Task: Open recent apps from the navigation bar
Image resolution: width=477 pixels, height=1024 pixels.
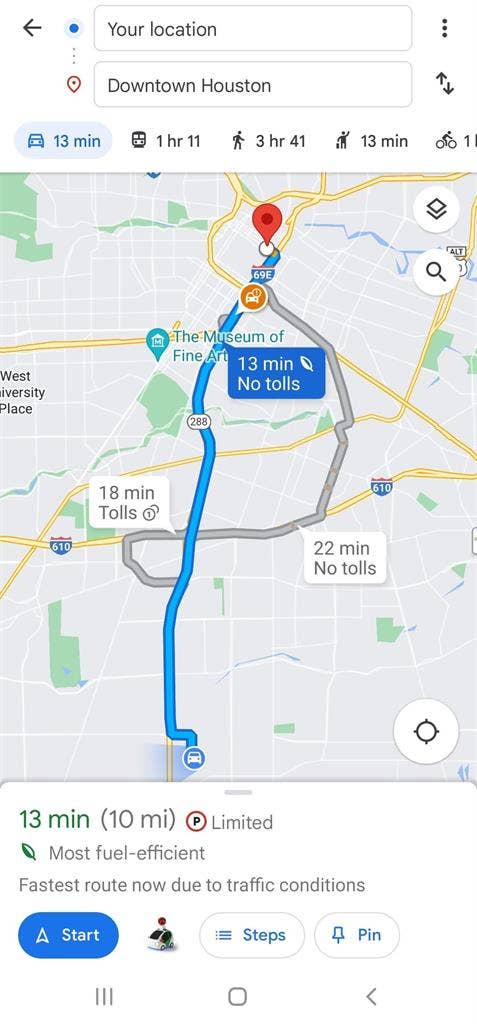Action: pyautogui.click(x=105, y=997)
